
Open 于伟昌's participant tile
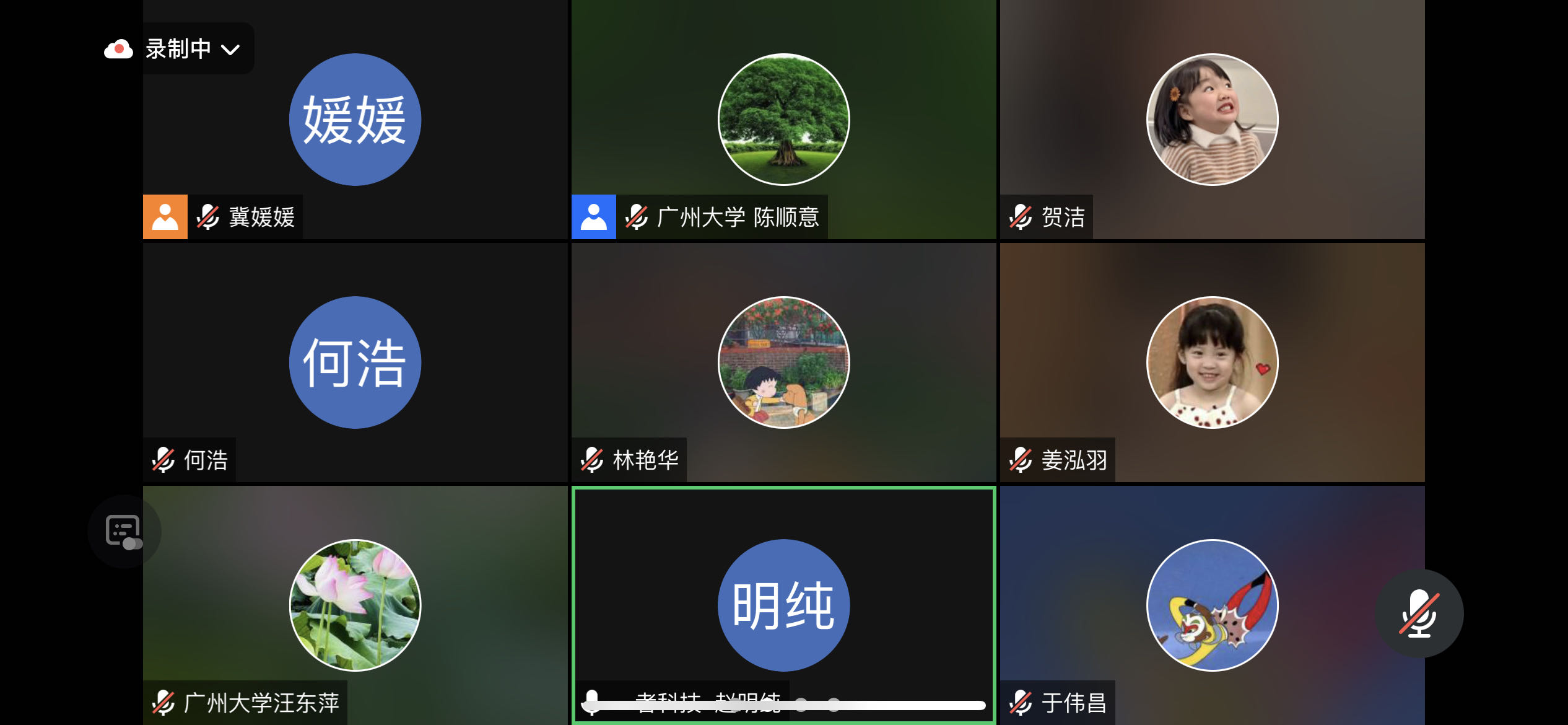point(1212,605)
